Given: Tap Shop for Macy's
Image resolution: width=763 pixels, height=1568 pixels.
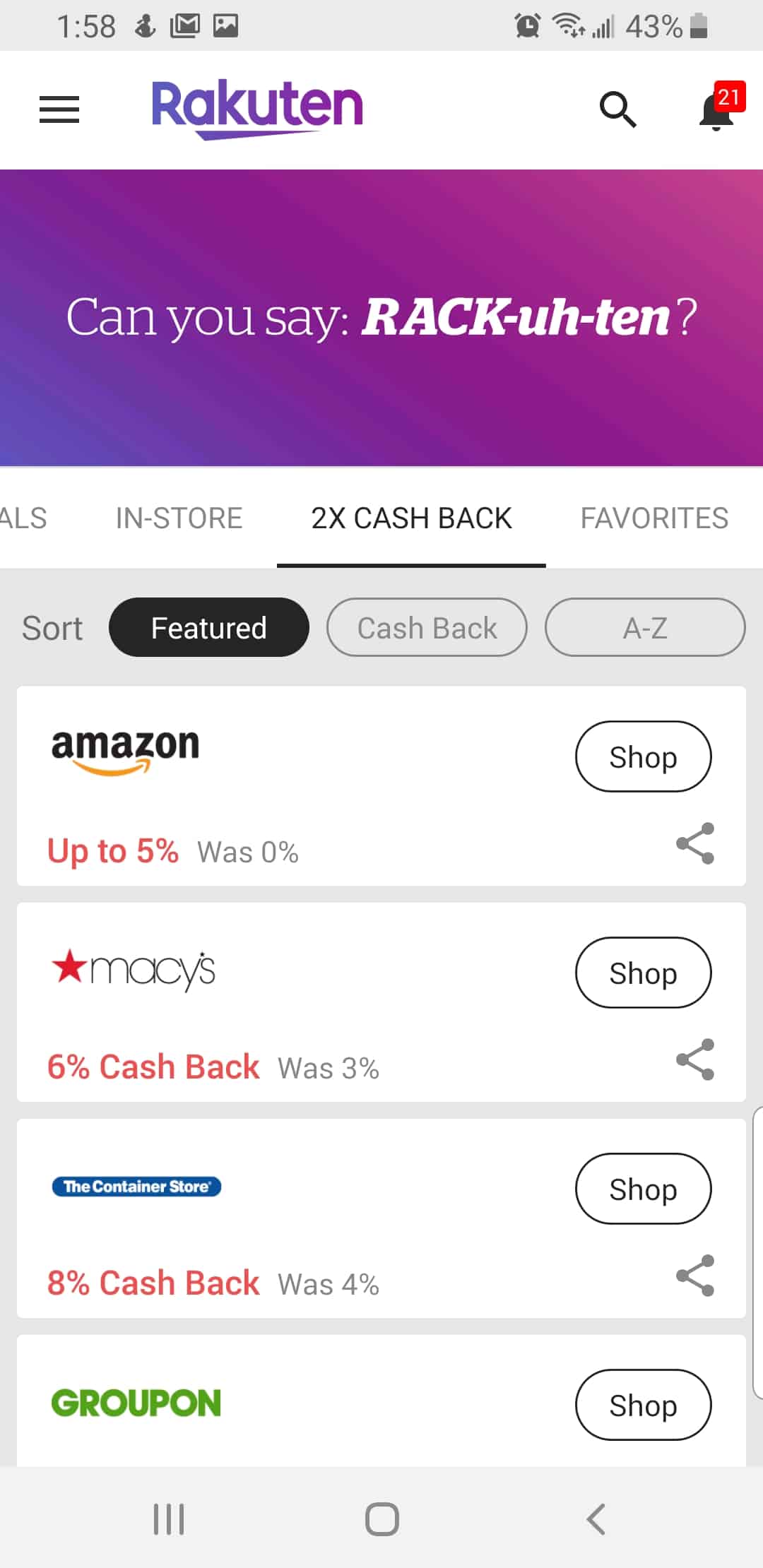Looking at the screenshot, I should pos(644,973).
